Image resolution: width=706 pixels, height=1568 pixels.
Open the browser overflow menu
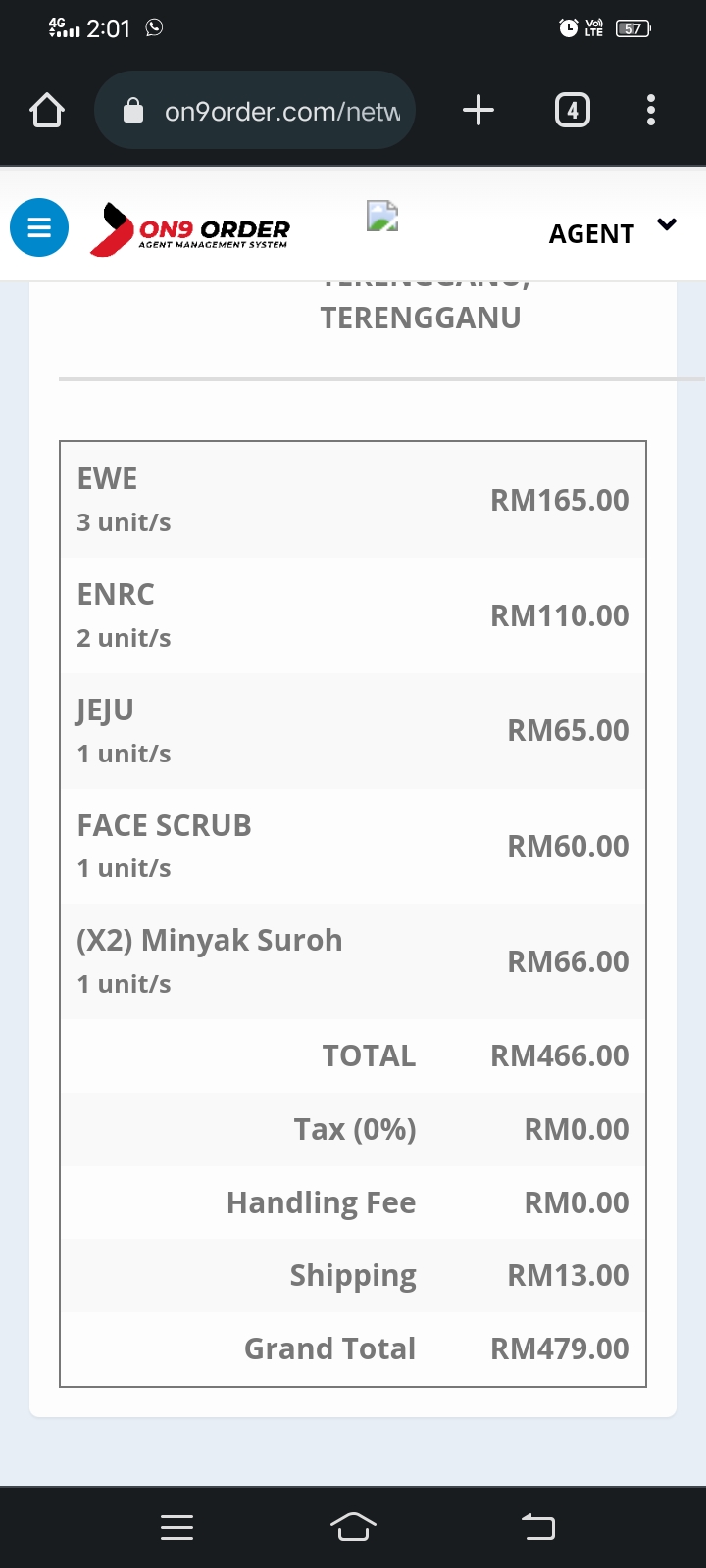point(651,110)
